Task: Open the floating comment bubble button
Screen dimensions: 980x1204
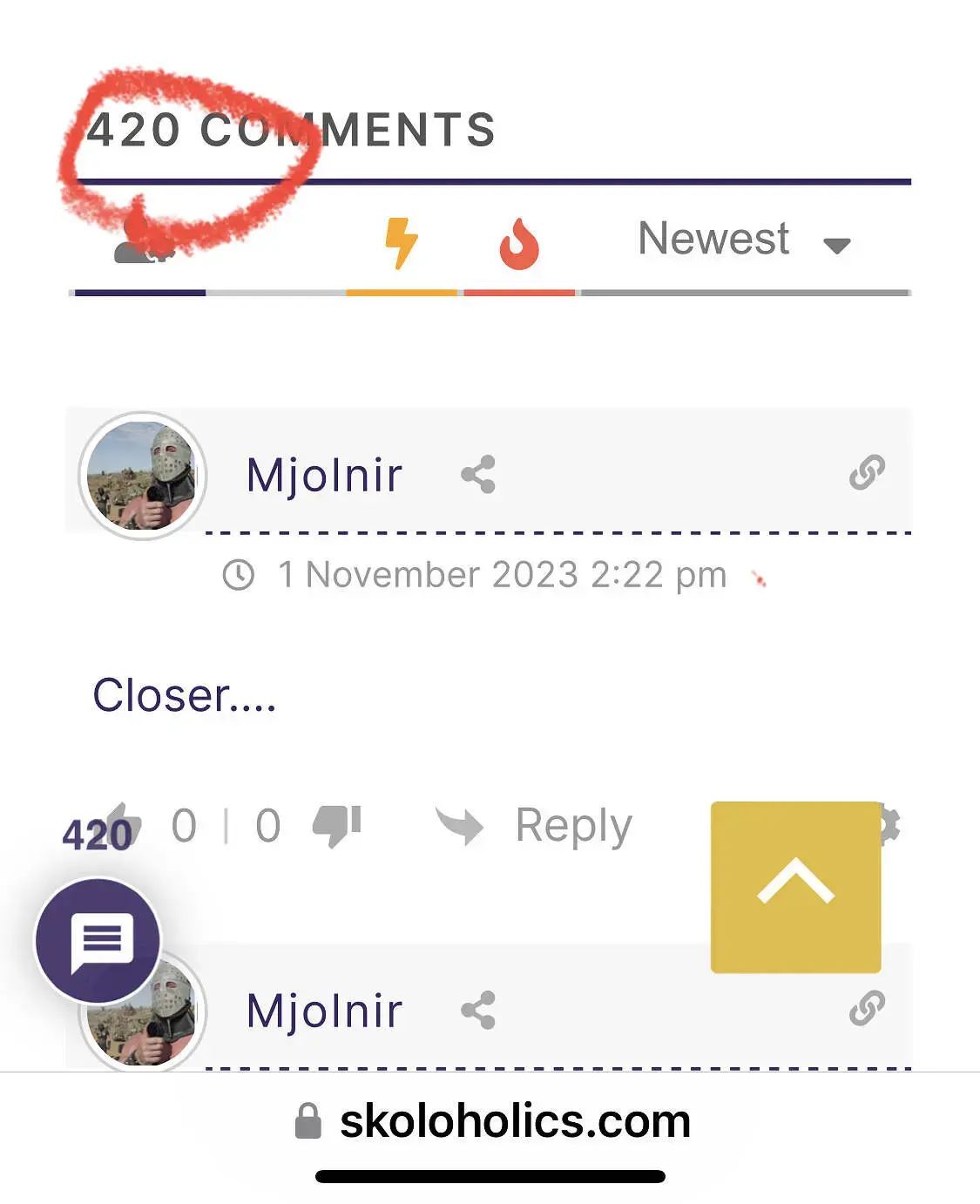Action: point(98,942)
